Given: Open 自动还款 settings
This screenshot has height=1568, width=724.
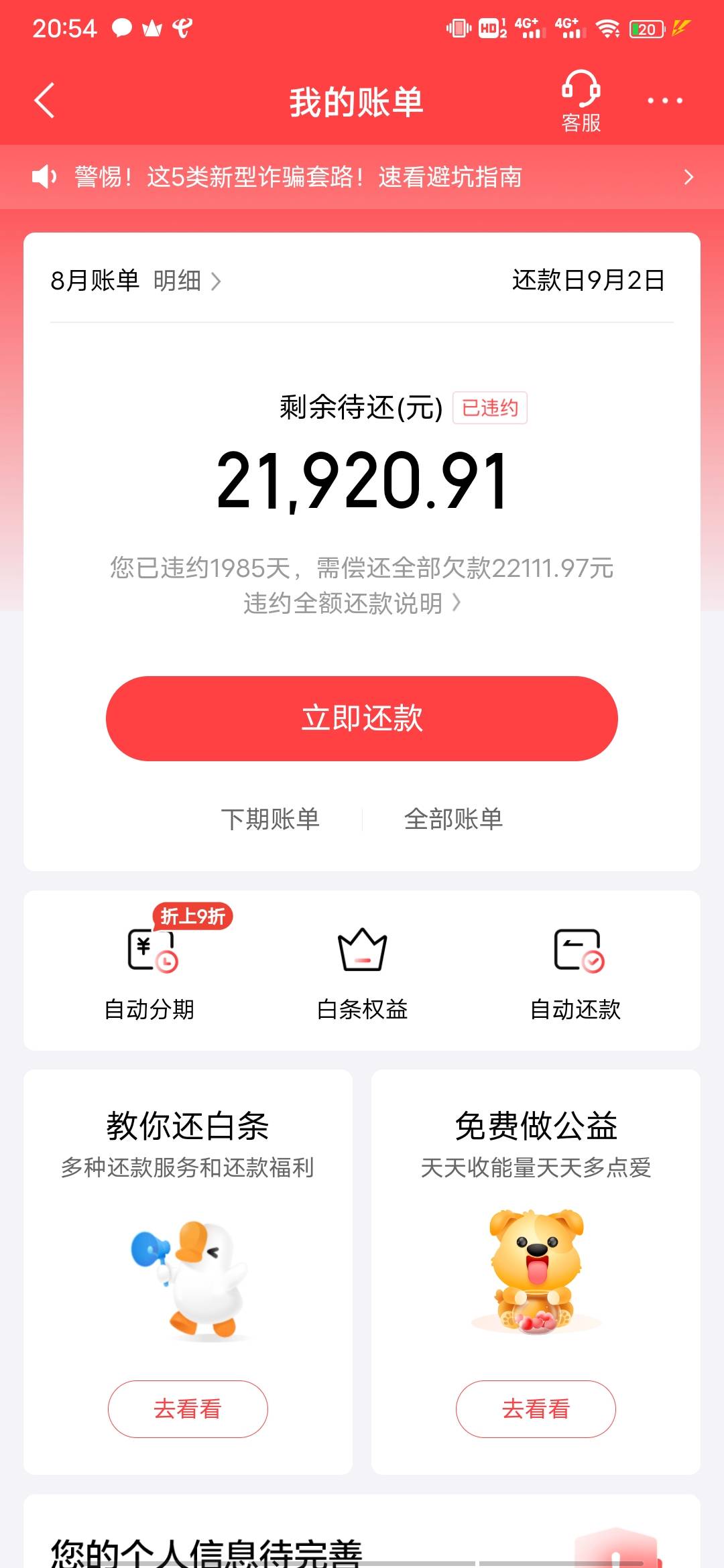Looking at the screenshot, I should [x=575, y=972].
